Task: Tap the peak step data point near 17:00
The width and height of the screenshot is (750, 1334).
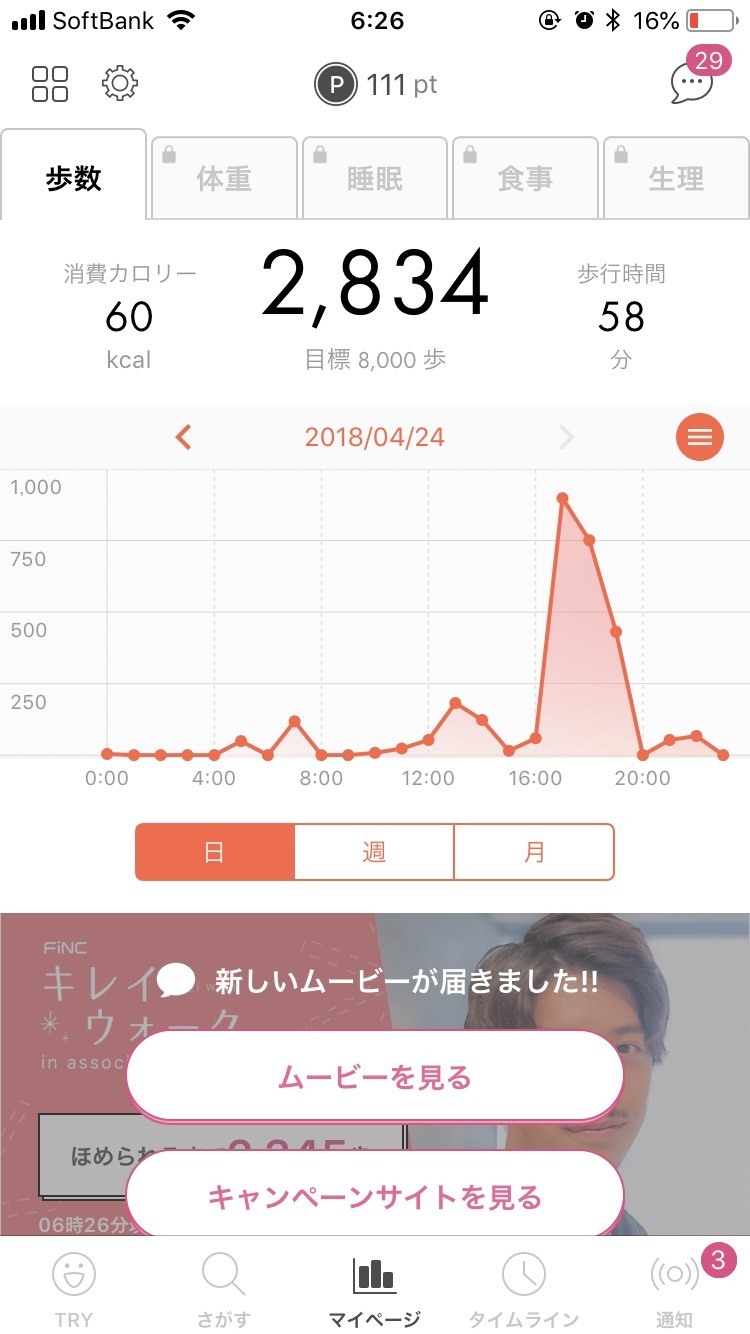Action: coord(563,497)
